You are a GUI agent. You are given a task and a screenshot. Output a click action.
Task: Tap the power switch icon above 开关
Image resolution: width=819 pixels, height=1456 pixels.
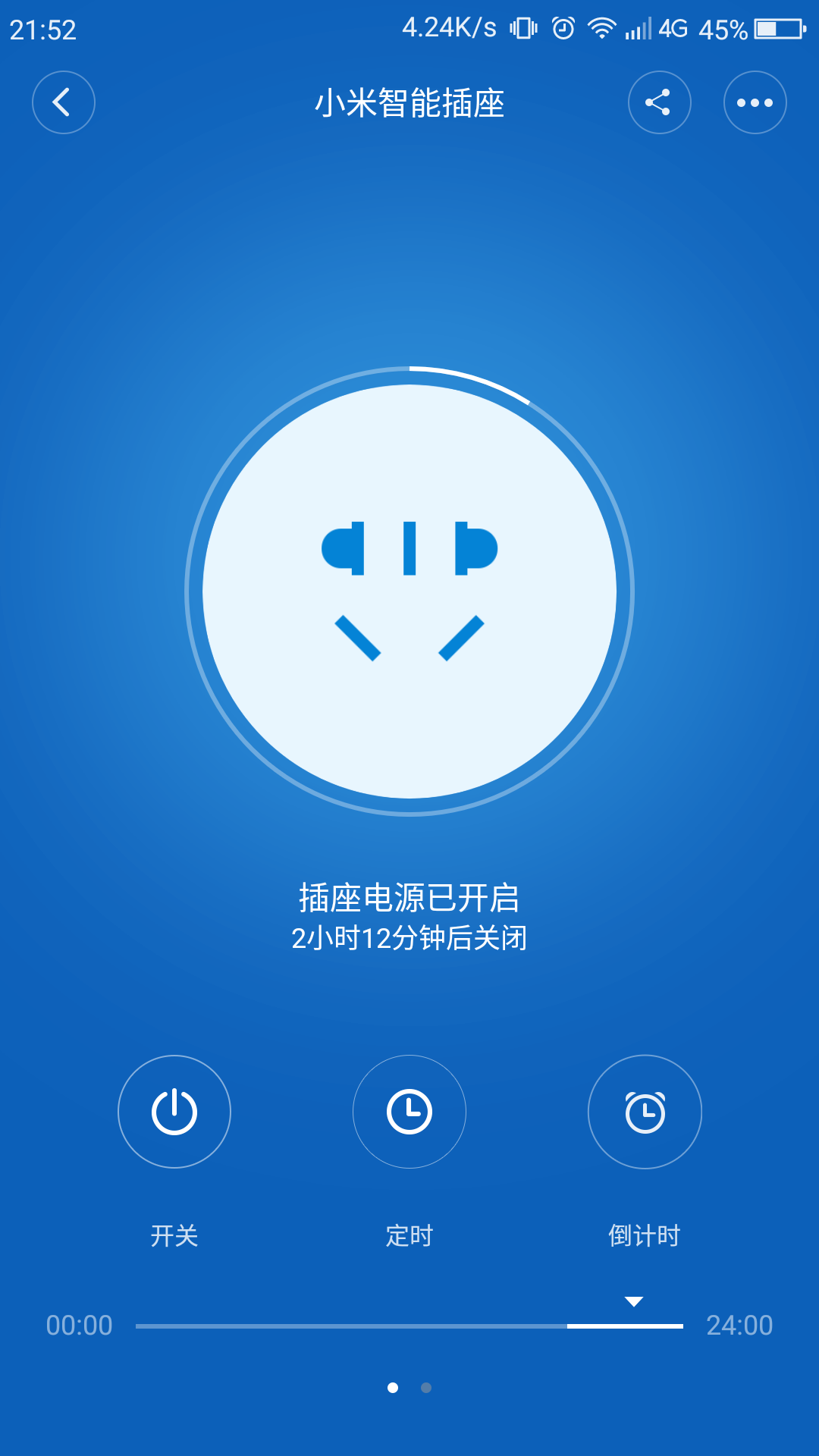pos(174,1111)
